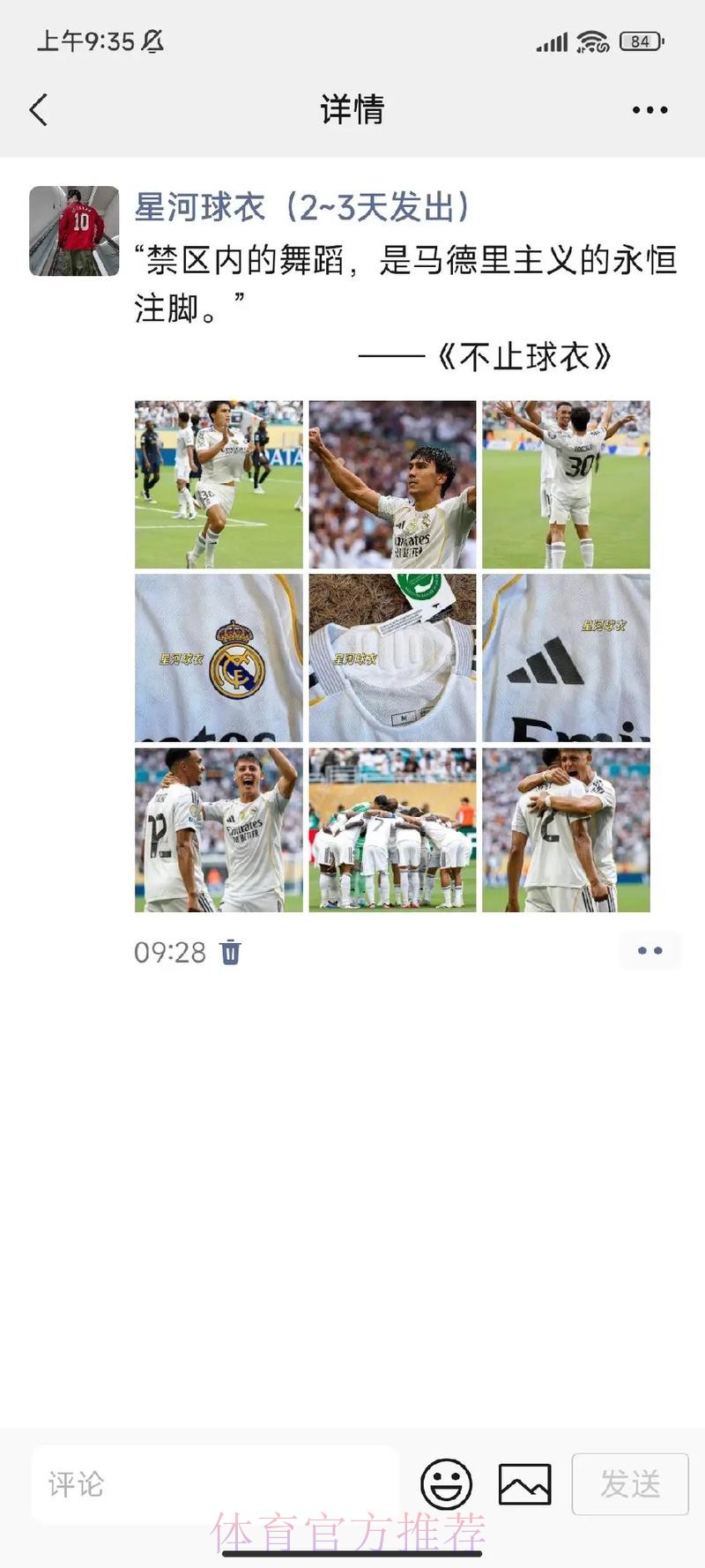This screenshot has height=1568, width=705.
Task: Open the photo of the player running on the pitch
Action: pyautogui.click(x=219, y=484)
